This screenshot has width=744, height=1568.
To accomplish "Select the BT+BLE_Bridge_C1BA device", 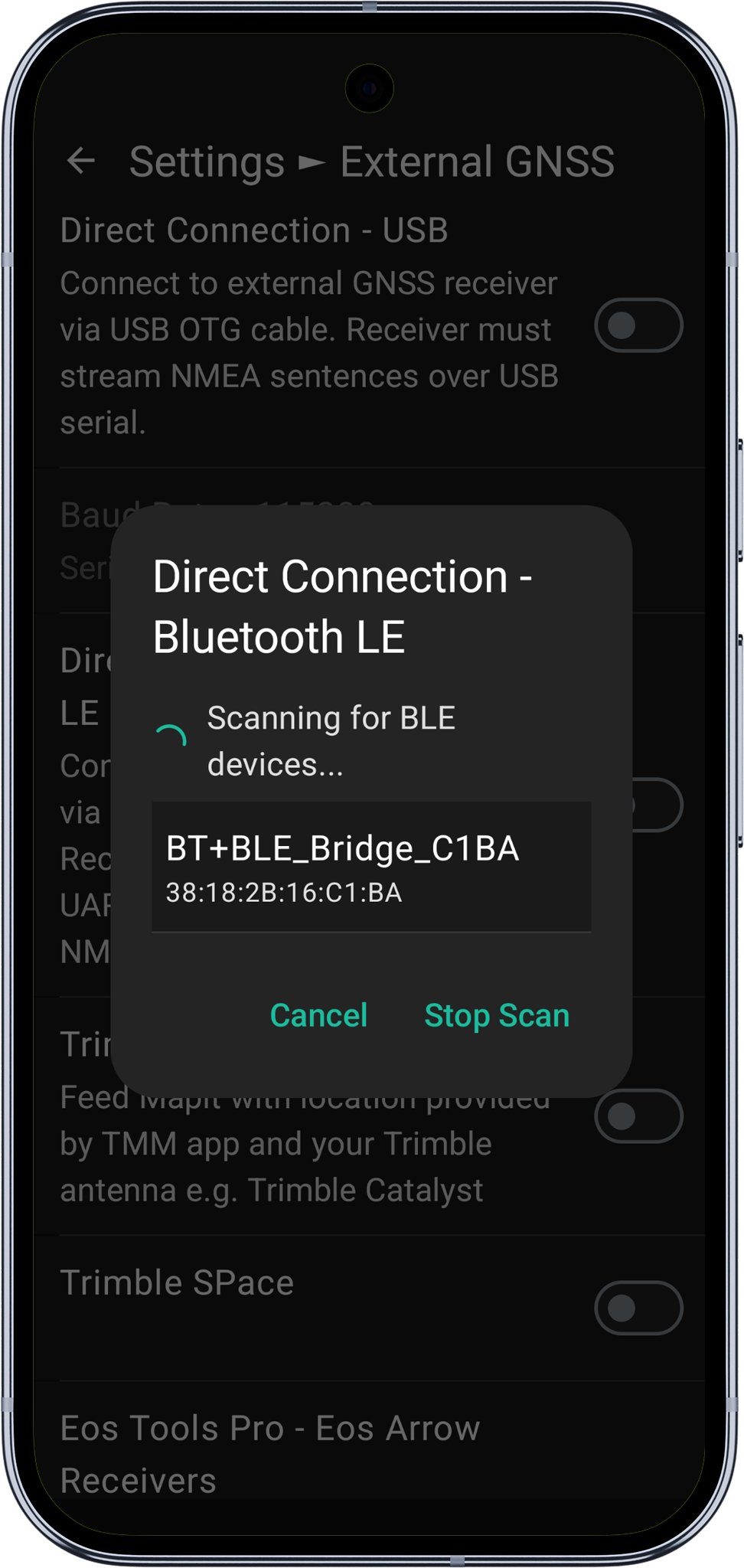I will 370,867.
